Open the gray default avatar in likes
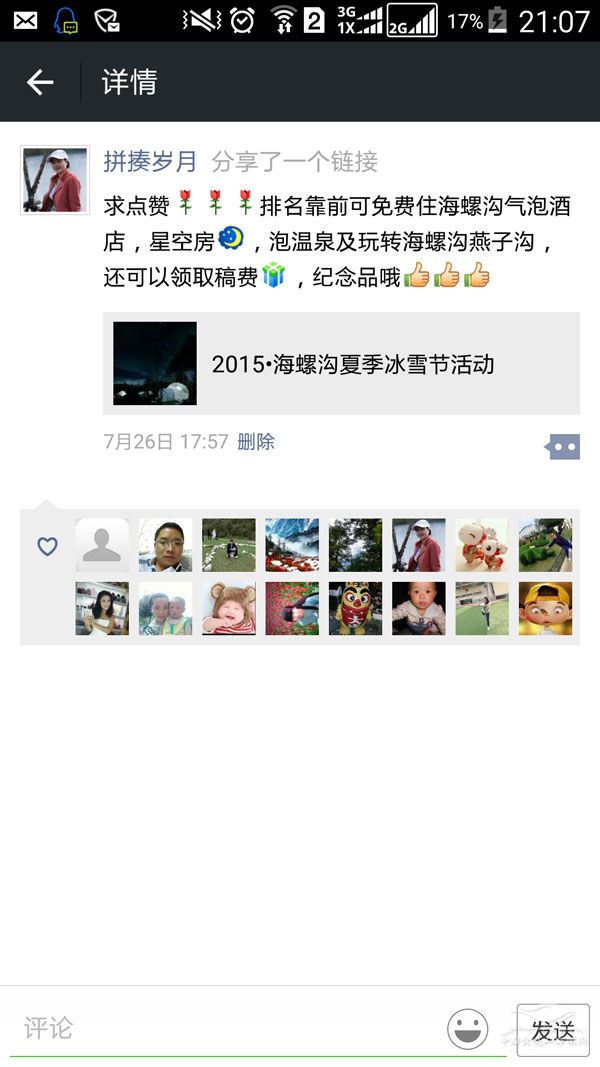Image resolution: width=600 pixels, height=1067 pixels. (102, 545)
